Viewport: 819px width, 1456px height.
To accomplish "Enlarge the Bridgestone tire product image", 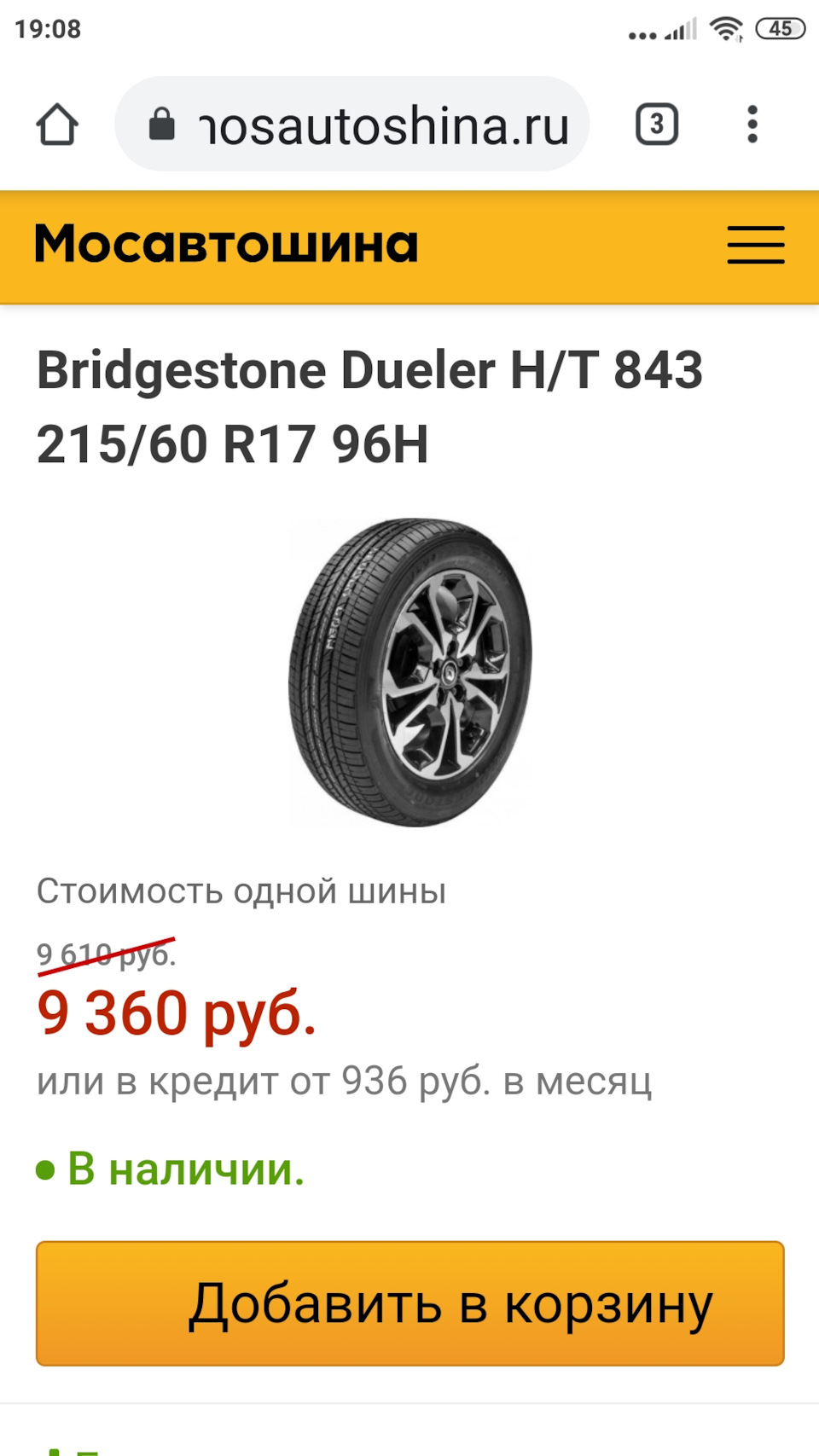I will [410, 672].
